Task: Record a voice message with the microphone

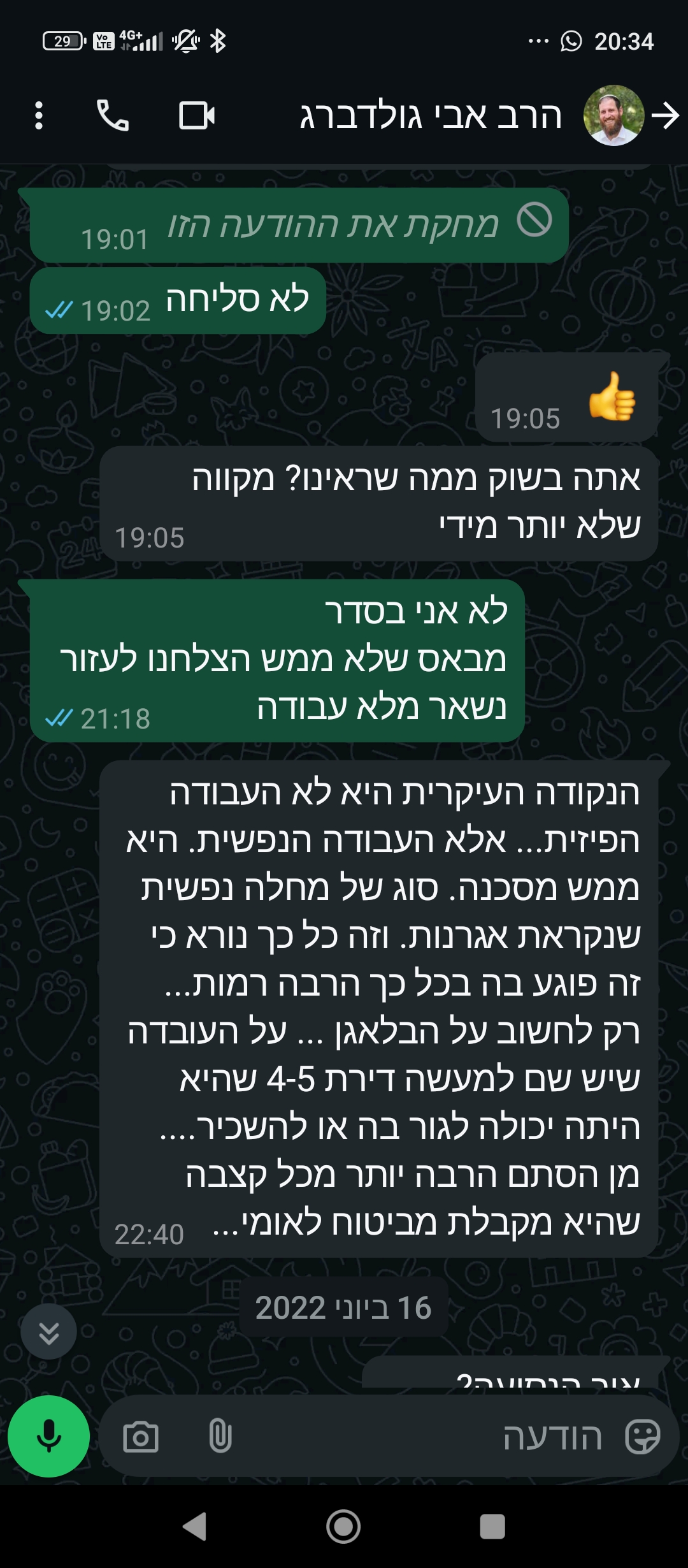Action: pos(48,1436)
